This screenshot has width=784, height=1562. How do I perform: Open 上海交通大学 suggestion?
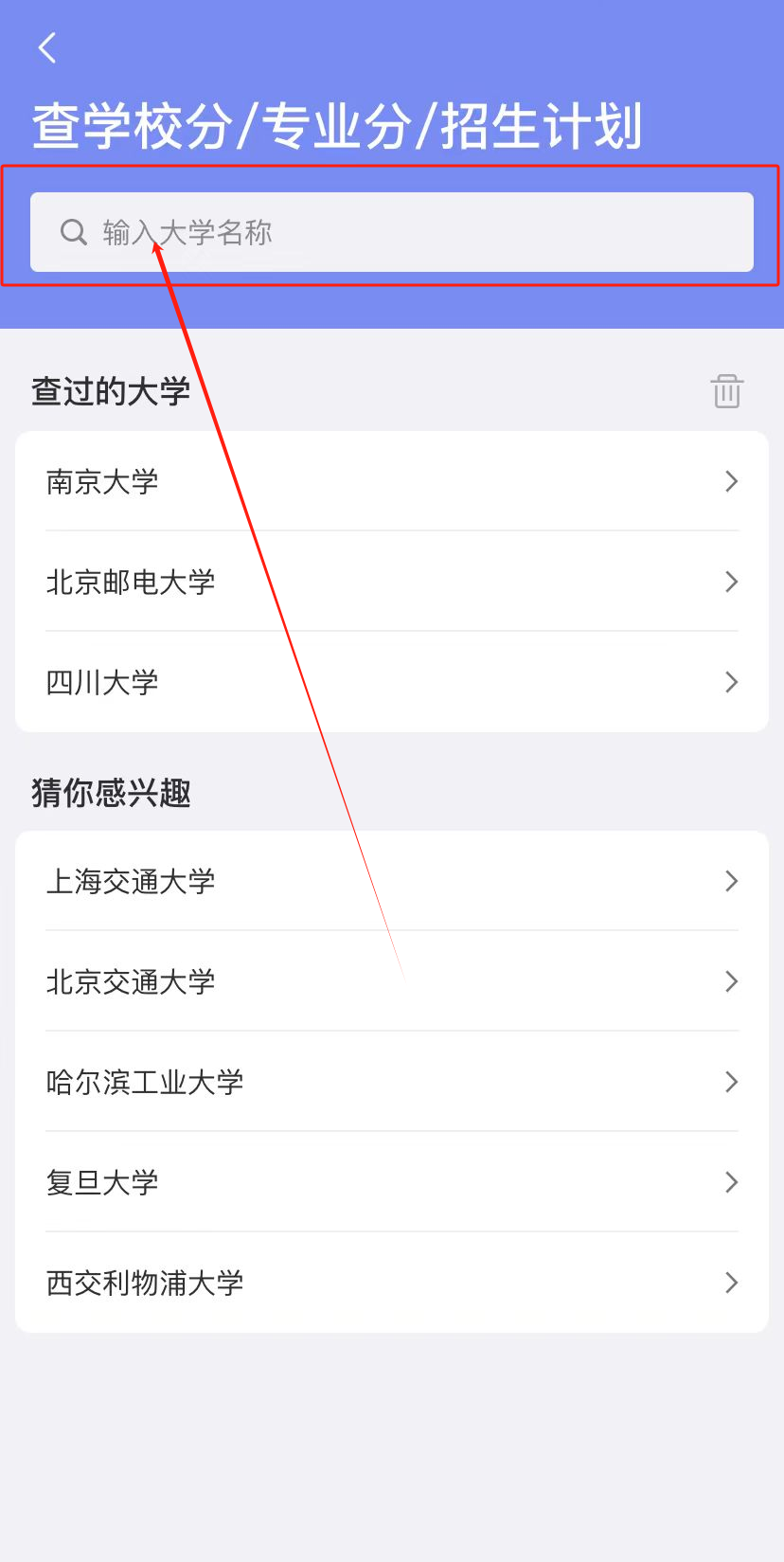coord(392,881)
